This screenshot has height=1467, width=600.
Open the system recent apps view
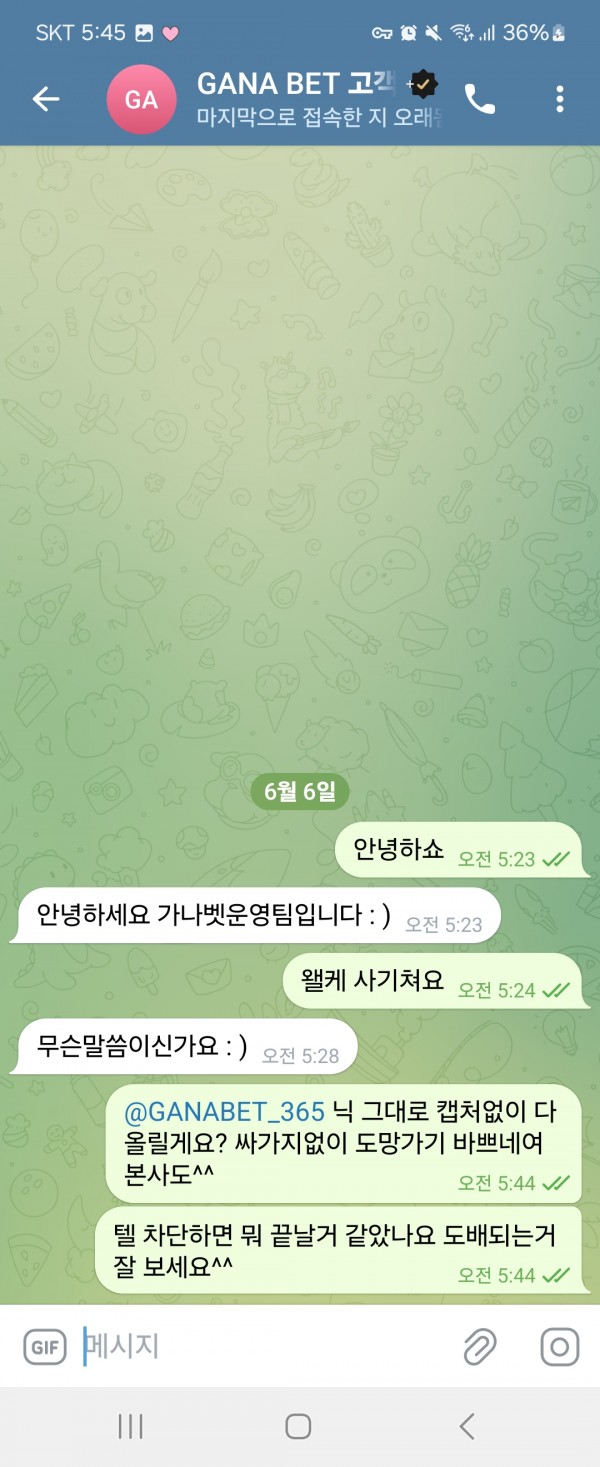pyautogui.click(x=131, y=1426)
